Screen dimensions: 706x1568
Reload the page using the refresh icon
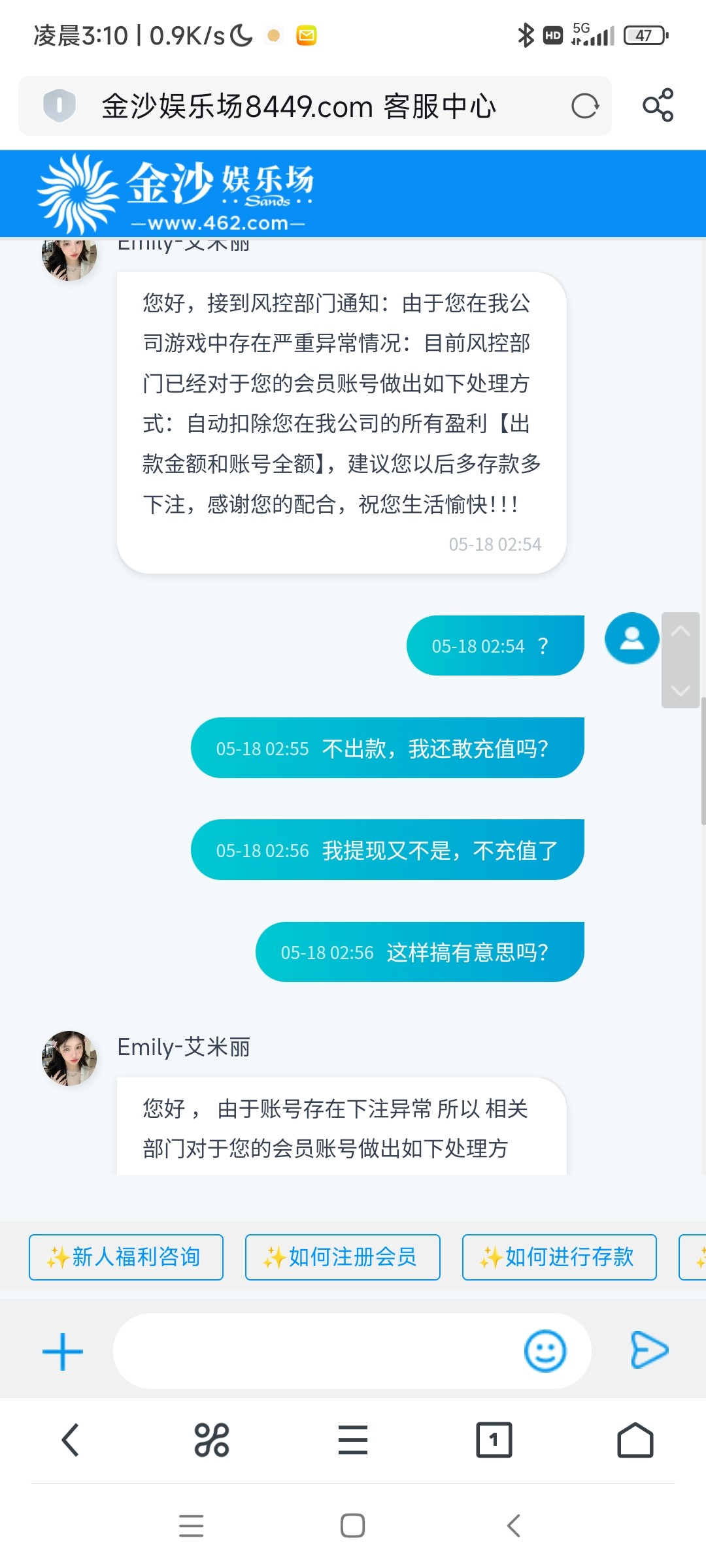click(x=584, y=106)
